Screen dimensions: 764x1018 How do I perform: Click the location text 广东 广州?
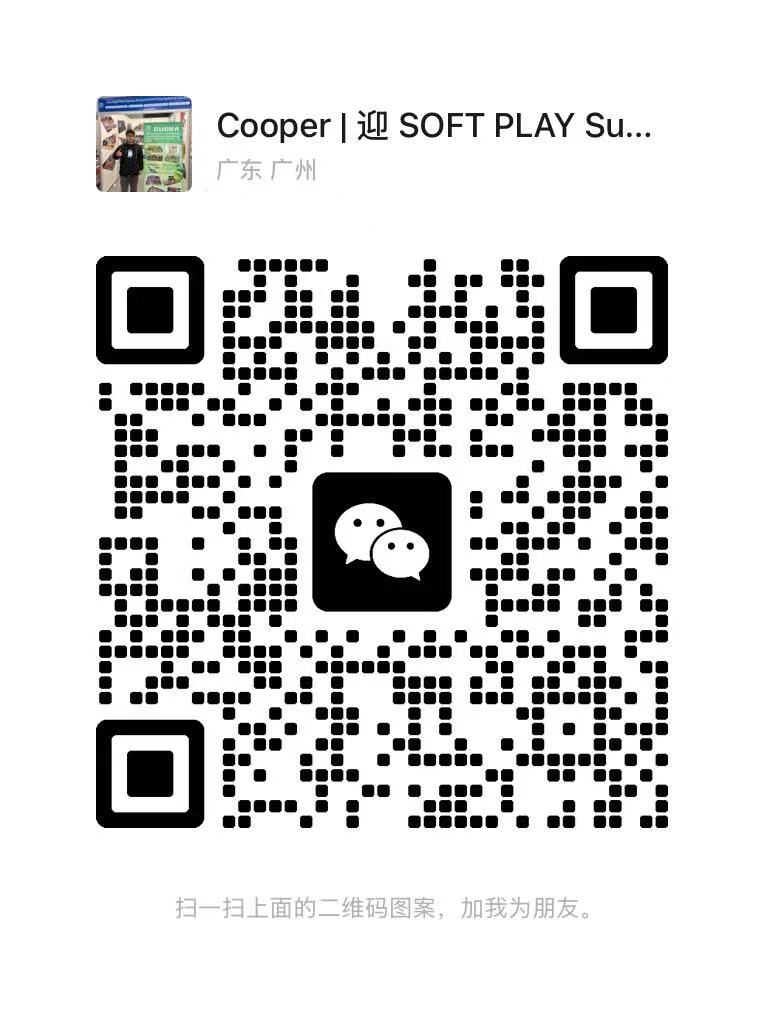point(265,171)
